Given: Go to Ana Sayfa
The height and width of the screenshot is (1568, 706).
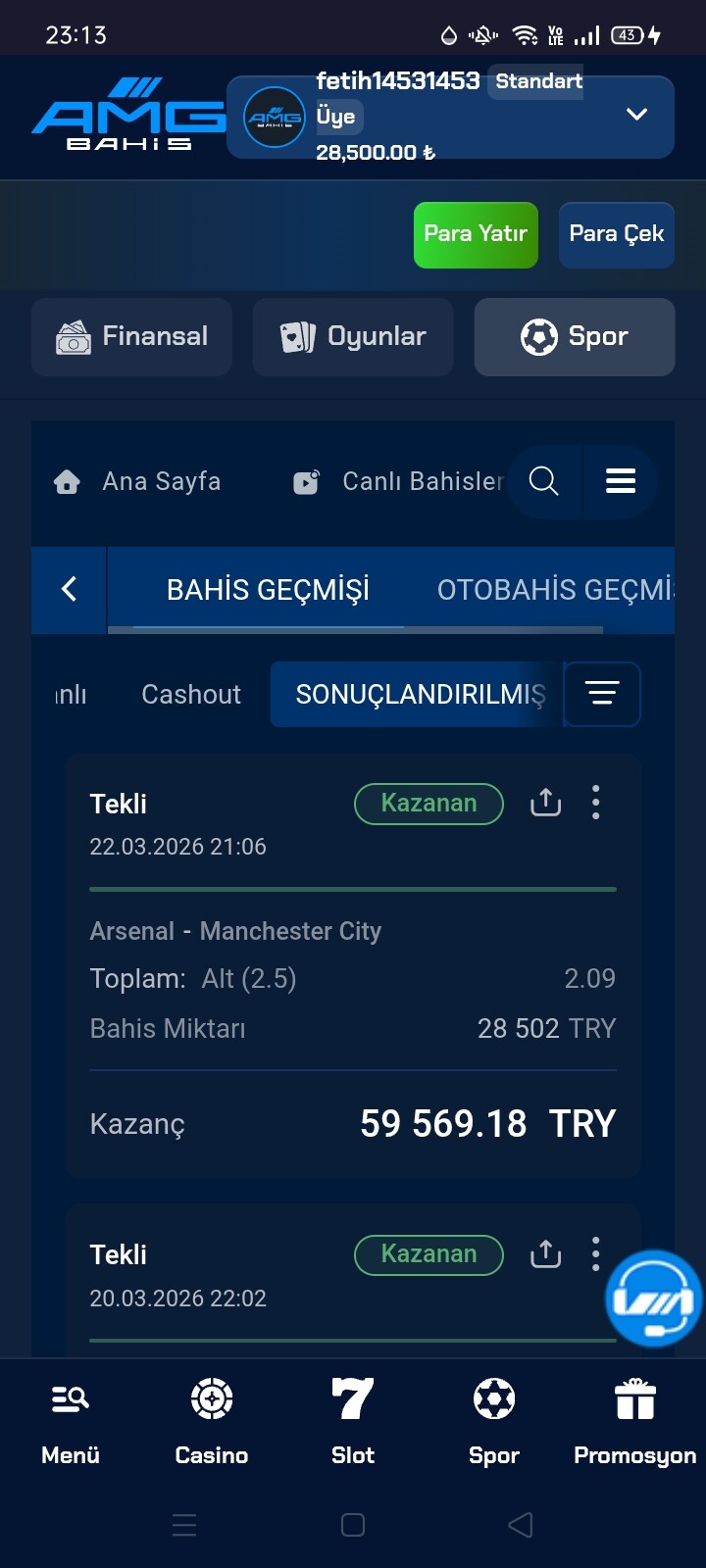Looking at the screenshot, I should (x=137, y=481).
